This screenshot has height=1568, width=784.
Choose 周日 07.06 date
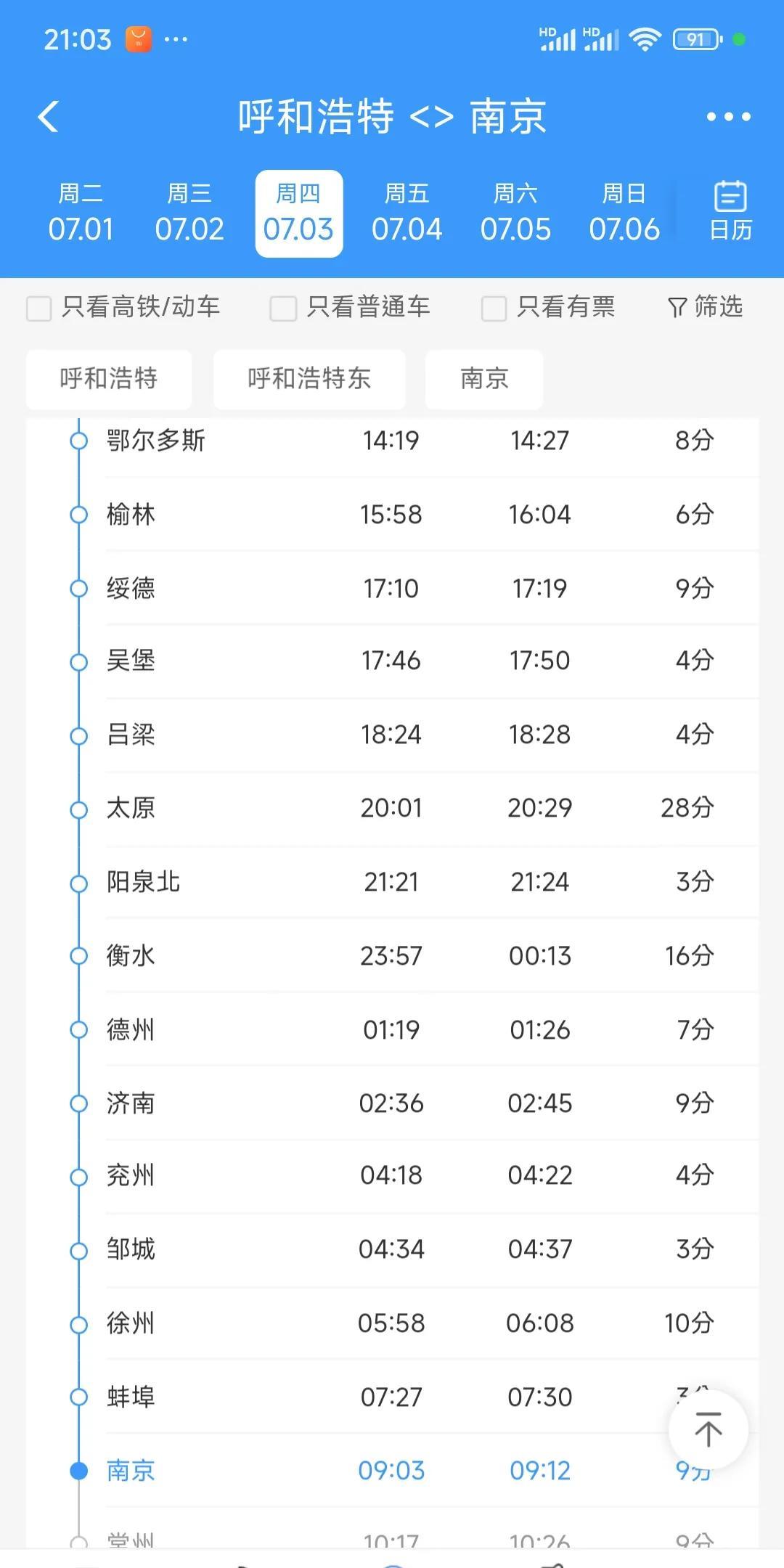(x=624, y=213)
